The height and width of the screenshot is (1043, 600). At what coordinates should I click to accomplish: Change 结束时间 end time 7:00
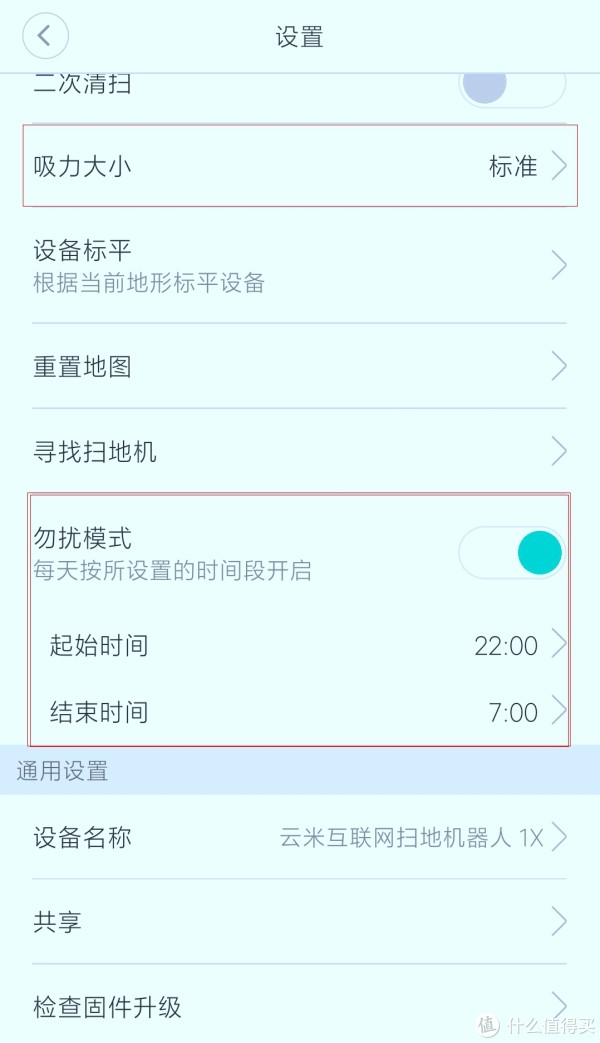299,712
